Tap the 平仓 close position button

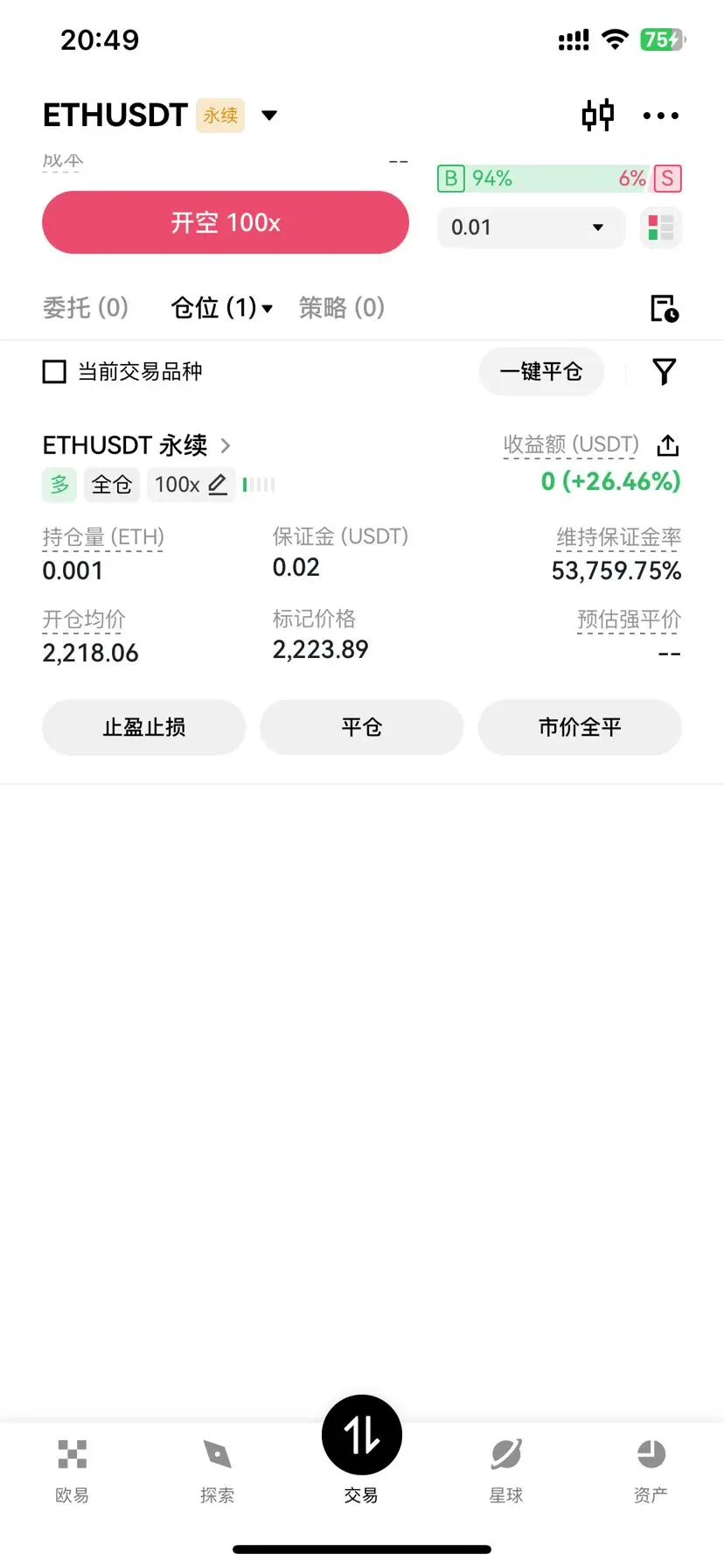tap(361, 727)
